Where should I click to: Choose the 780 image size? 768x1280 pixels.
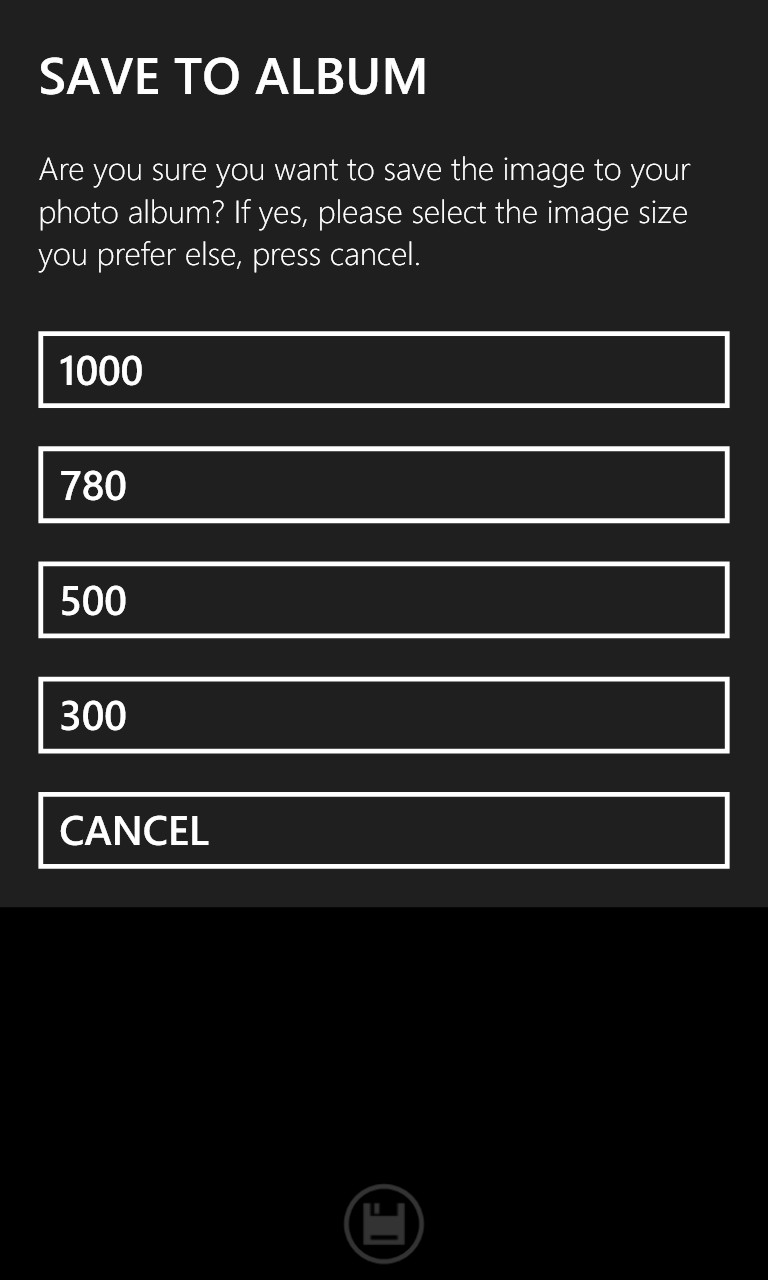tap(384, 485)
